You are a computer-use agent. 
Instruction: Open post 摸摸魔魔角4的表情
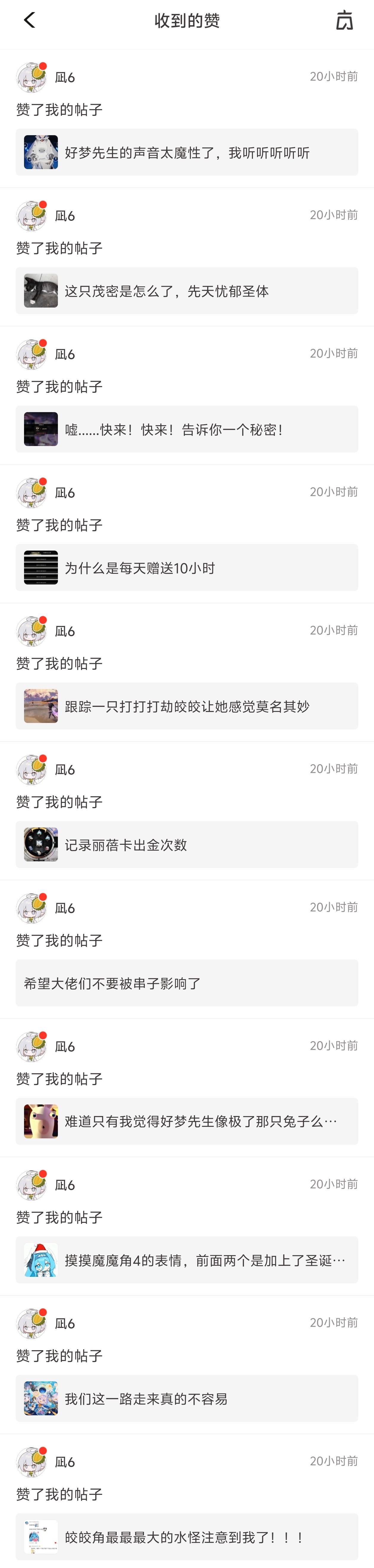click(187, 1260)
